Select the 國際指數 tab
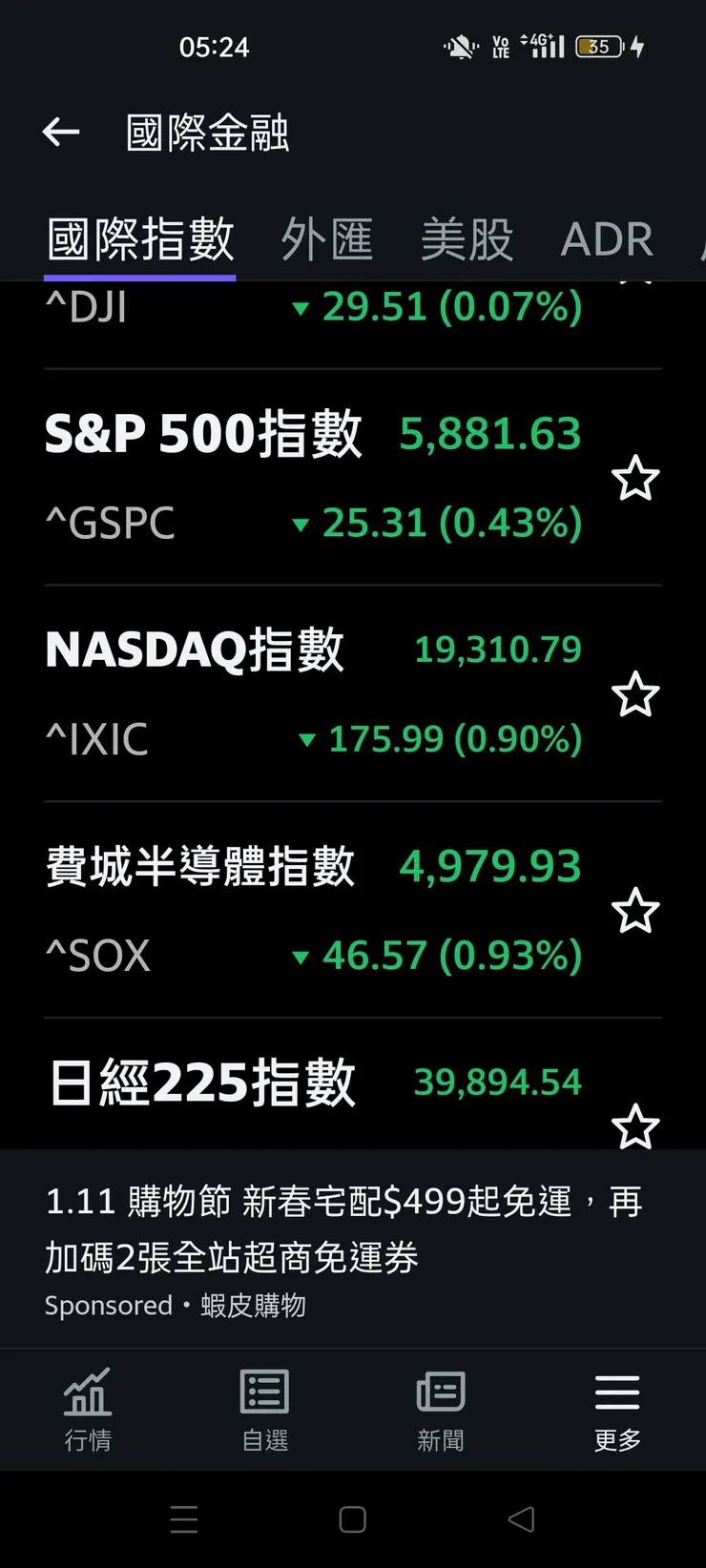The image size is (706, 1568). pyautogui.click(x=140, y=239)
